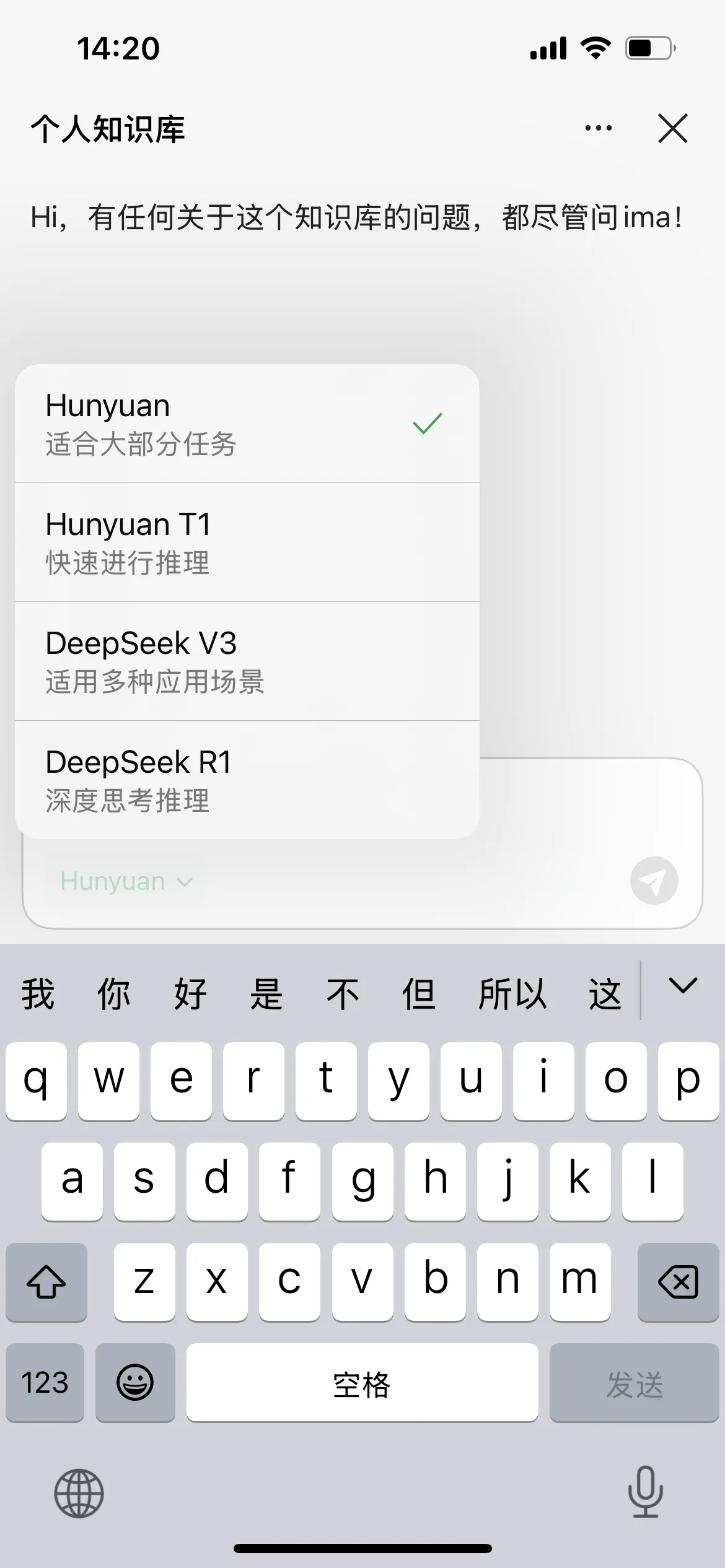This screenshot has width=725, height=1568.
Task: Open the three-dot more options menu
Action: [598, 128]
